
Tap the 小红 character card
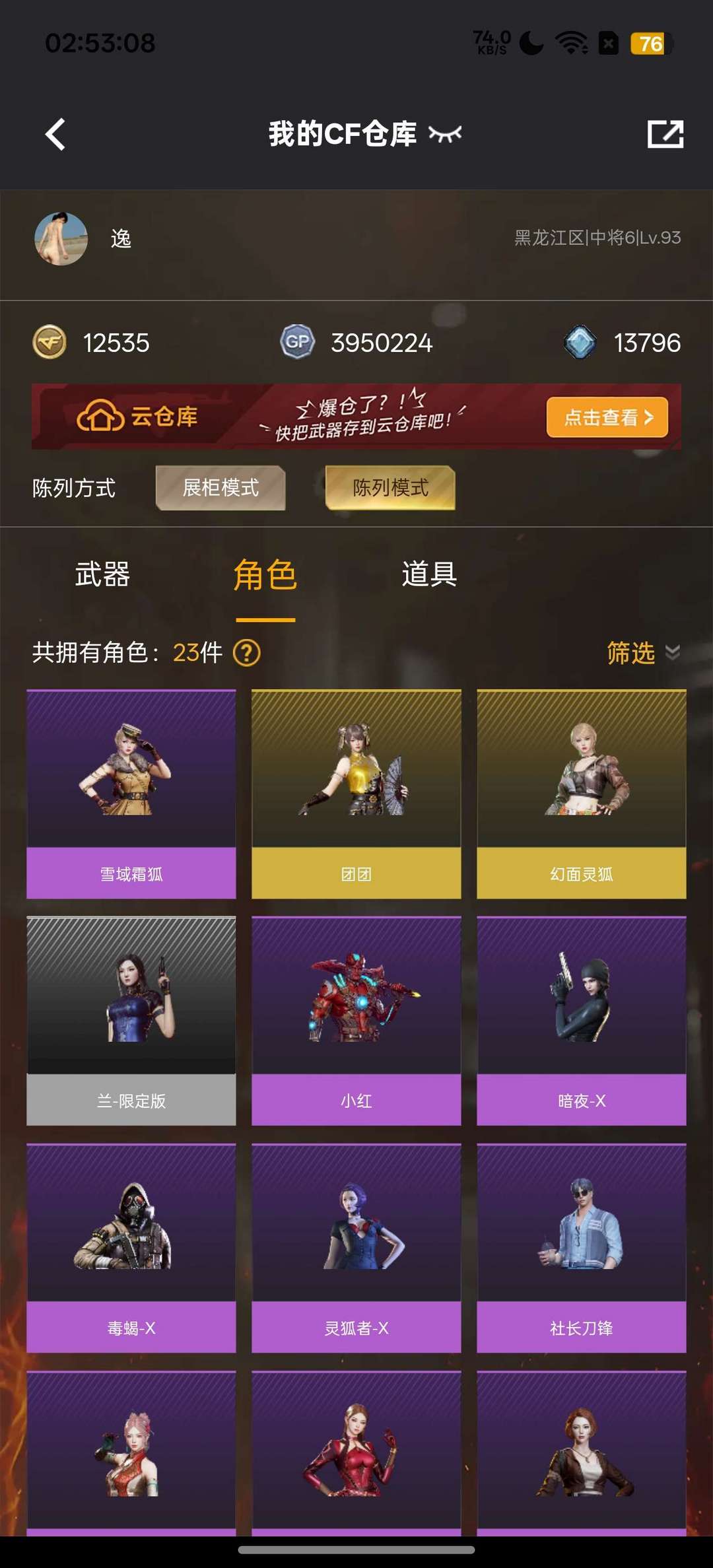tap(356, 1020)
